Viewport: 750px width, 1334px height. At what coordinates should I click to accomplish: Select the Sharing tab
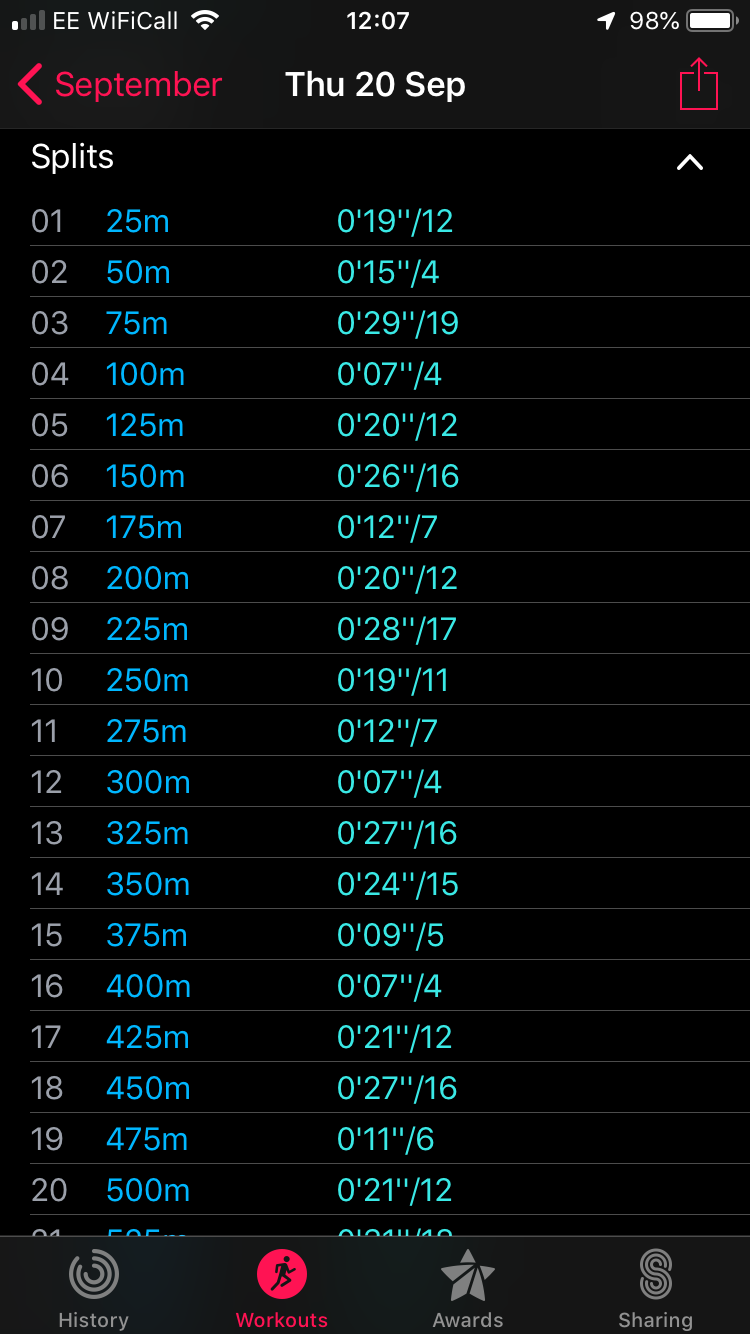[655, 1290]
